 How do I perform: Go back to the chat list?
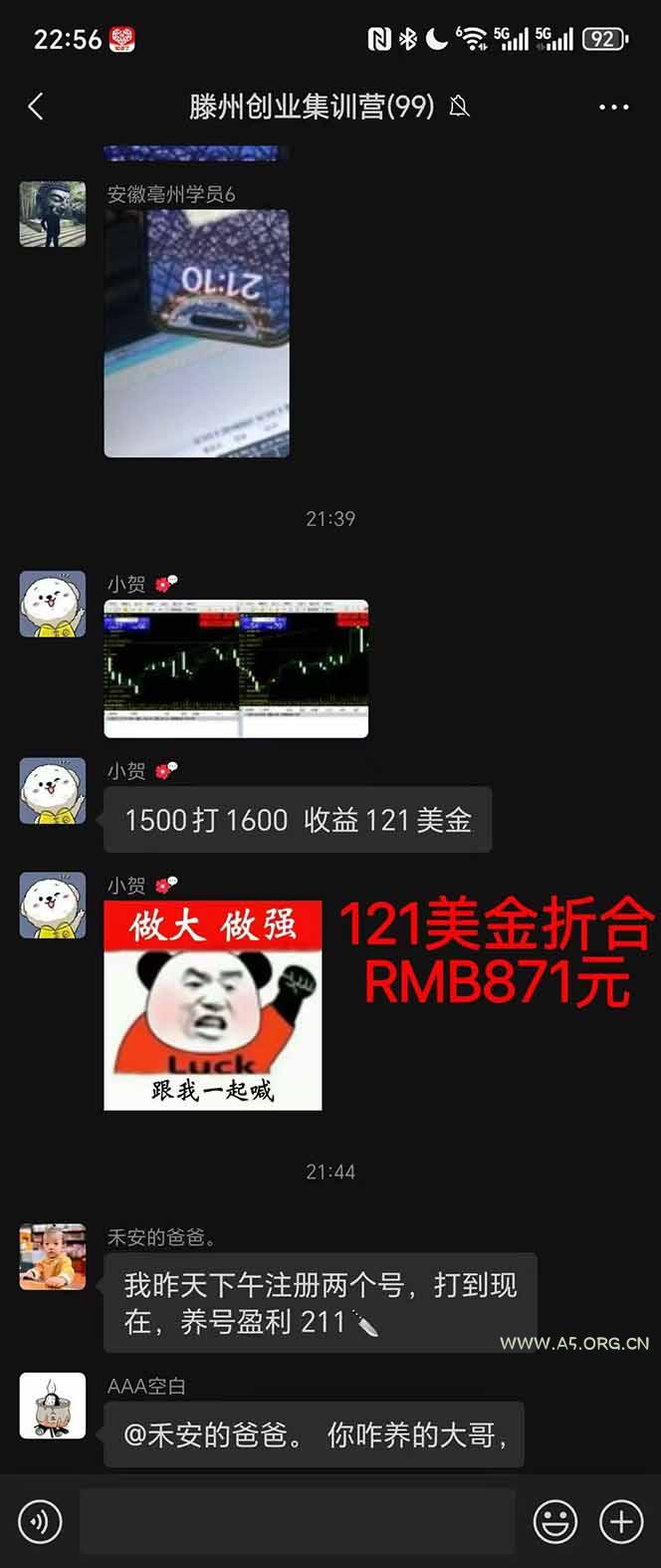tap(37, 107)
